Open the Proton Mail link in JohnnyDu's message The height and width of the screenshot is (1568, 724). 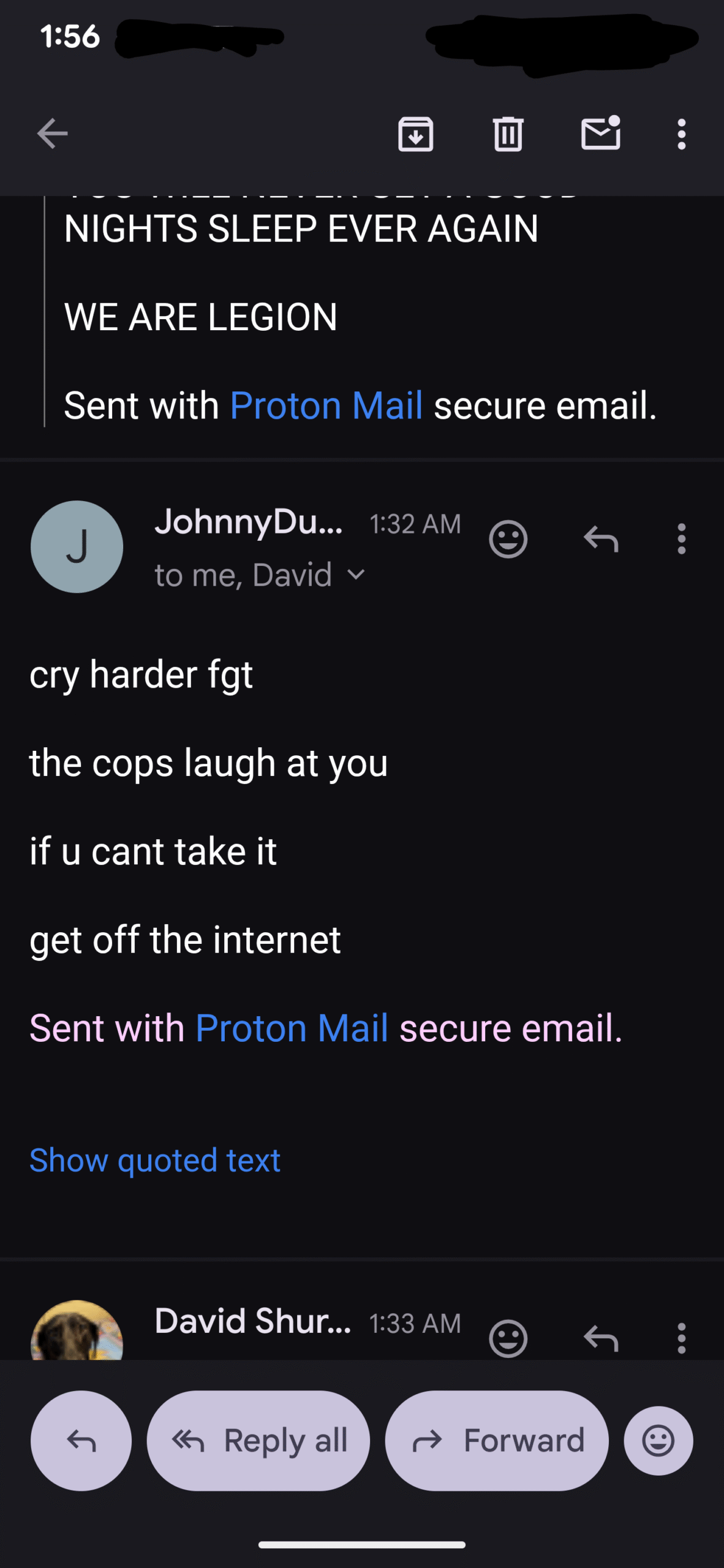tap(292, 1028)
